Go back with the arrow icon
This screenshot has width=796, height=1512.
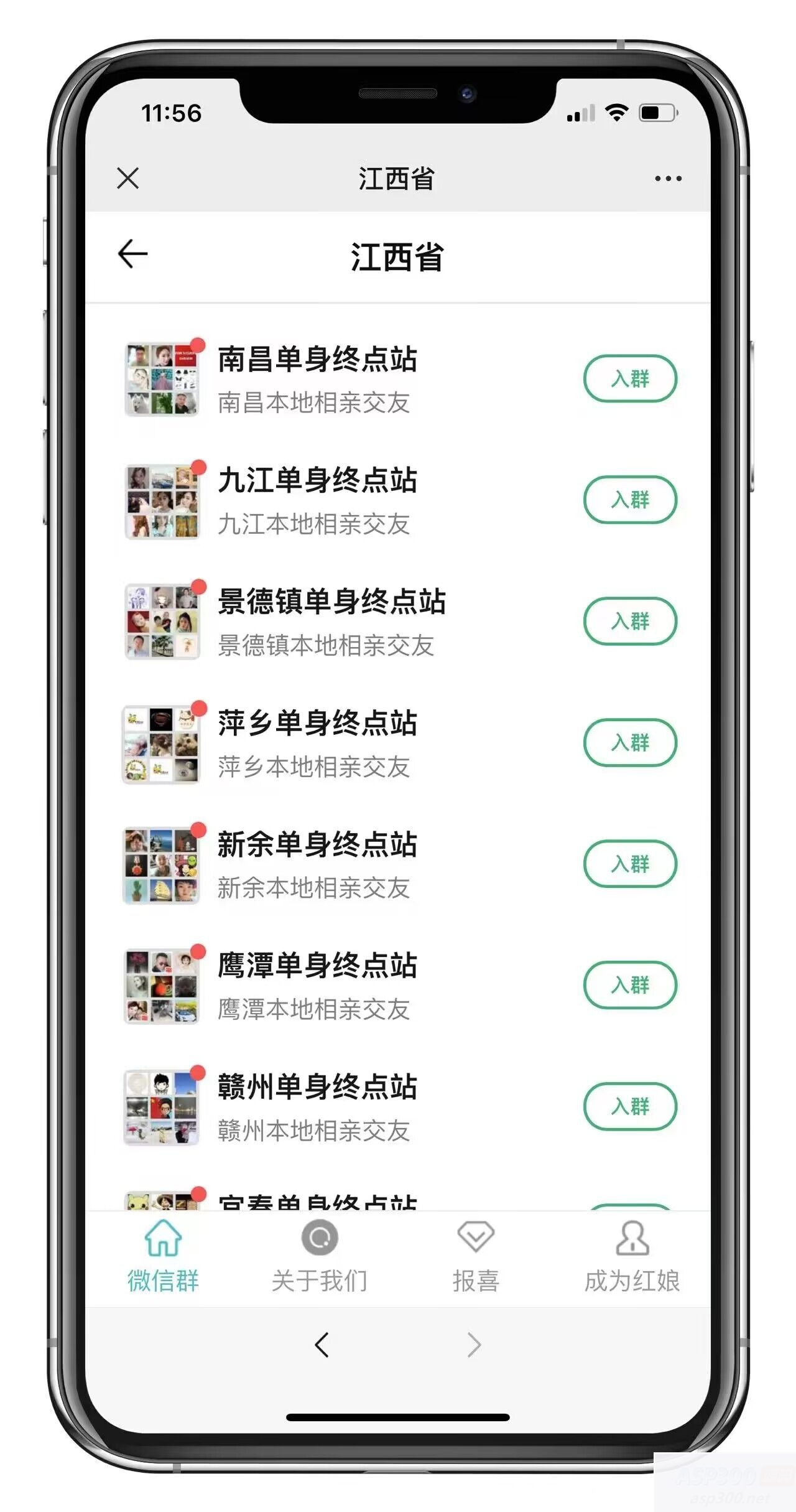(x=132, y=254)
